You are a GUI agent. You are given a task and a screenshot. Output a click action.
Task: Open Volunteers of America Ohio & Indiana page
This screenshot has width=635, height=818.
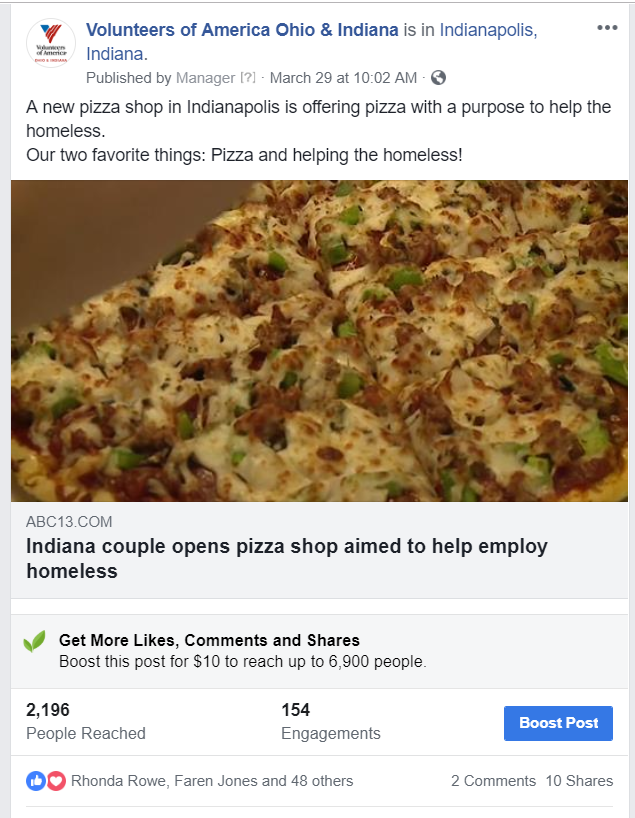[x=242, y=30]
